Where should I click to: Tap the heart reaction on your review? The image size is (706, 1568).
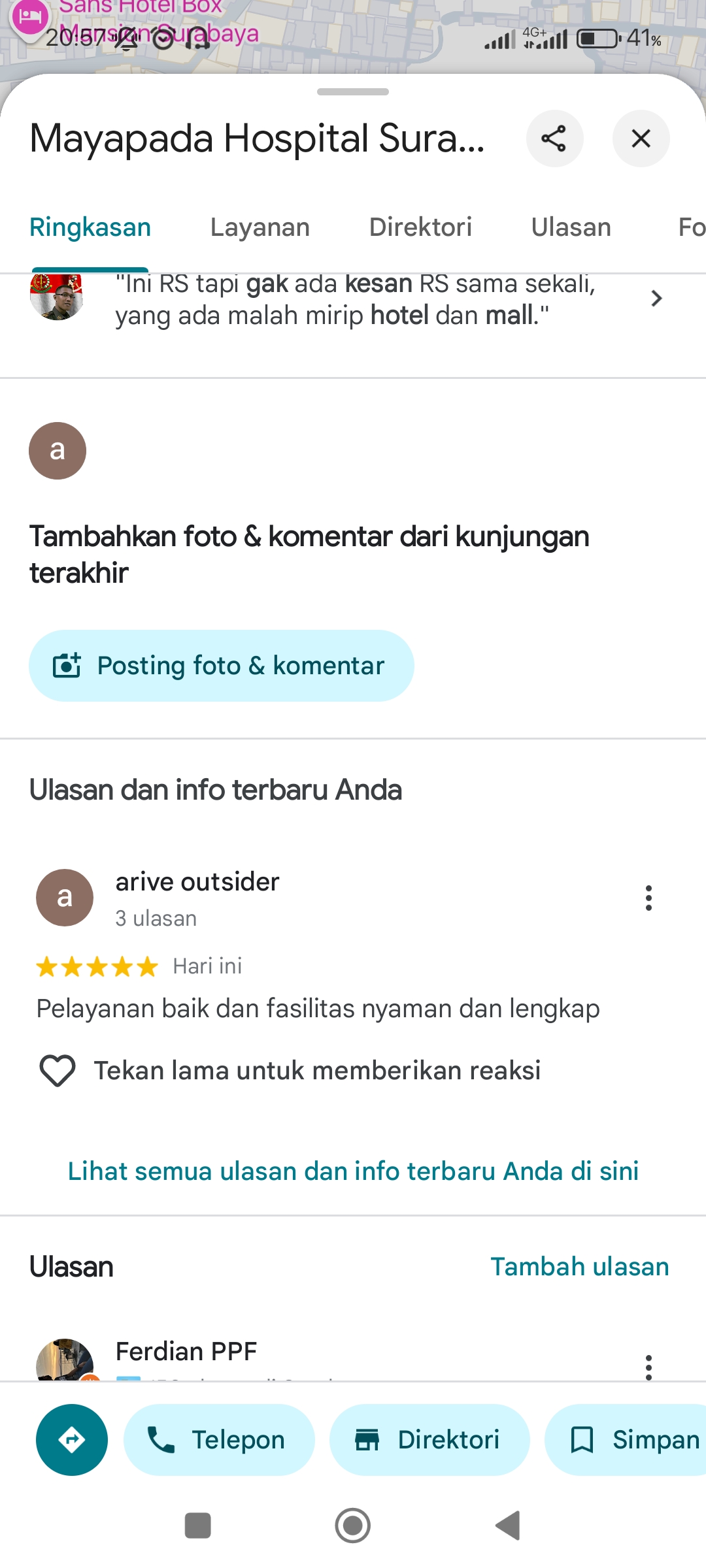point(58,1070)
